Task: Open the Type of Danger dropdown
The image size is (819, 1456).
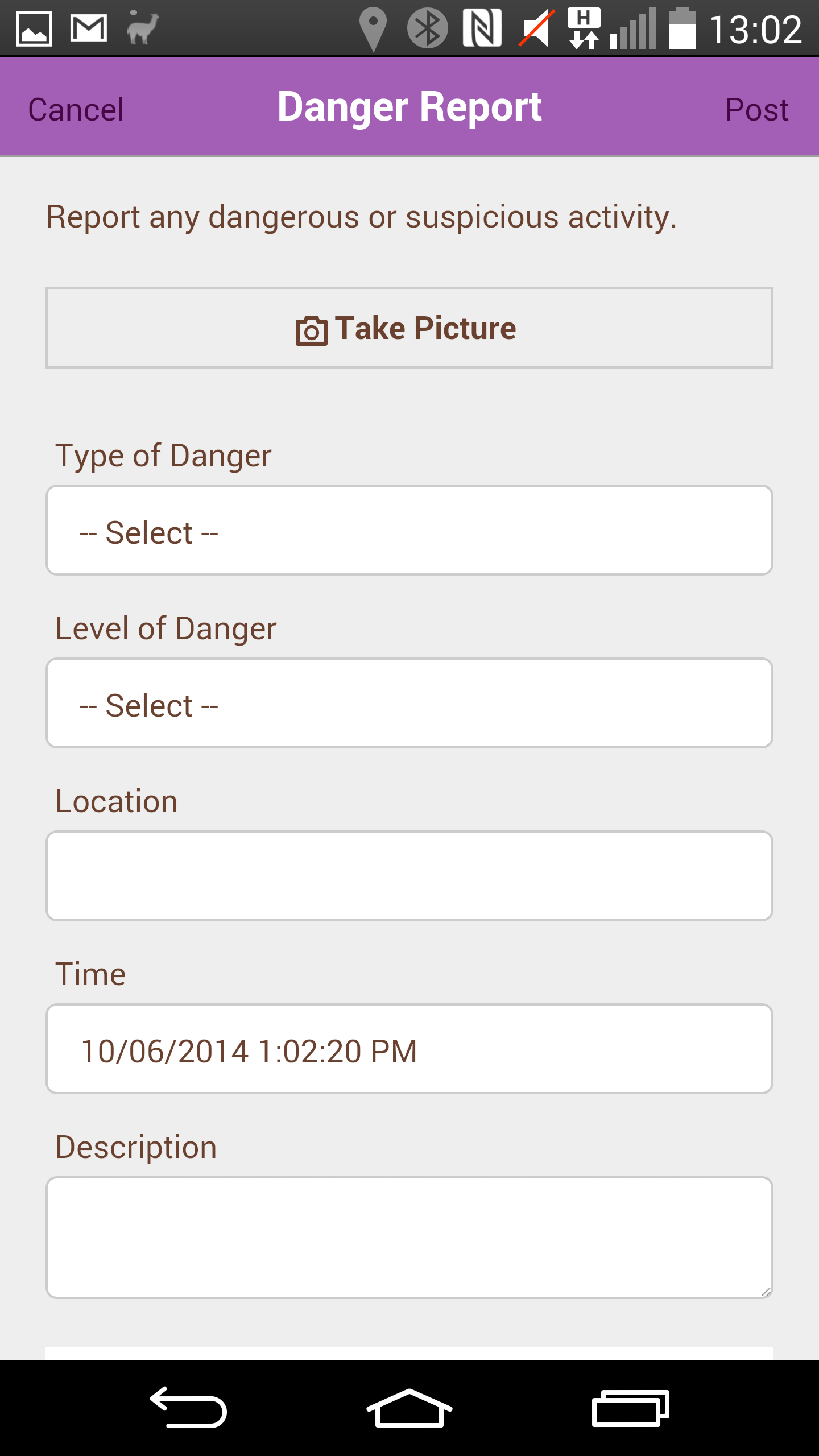Action: point(409,530)
